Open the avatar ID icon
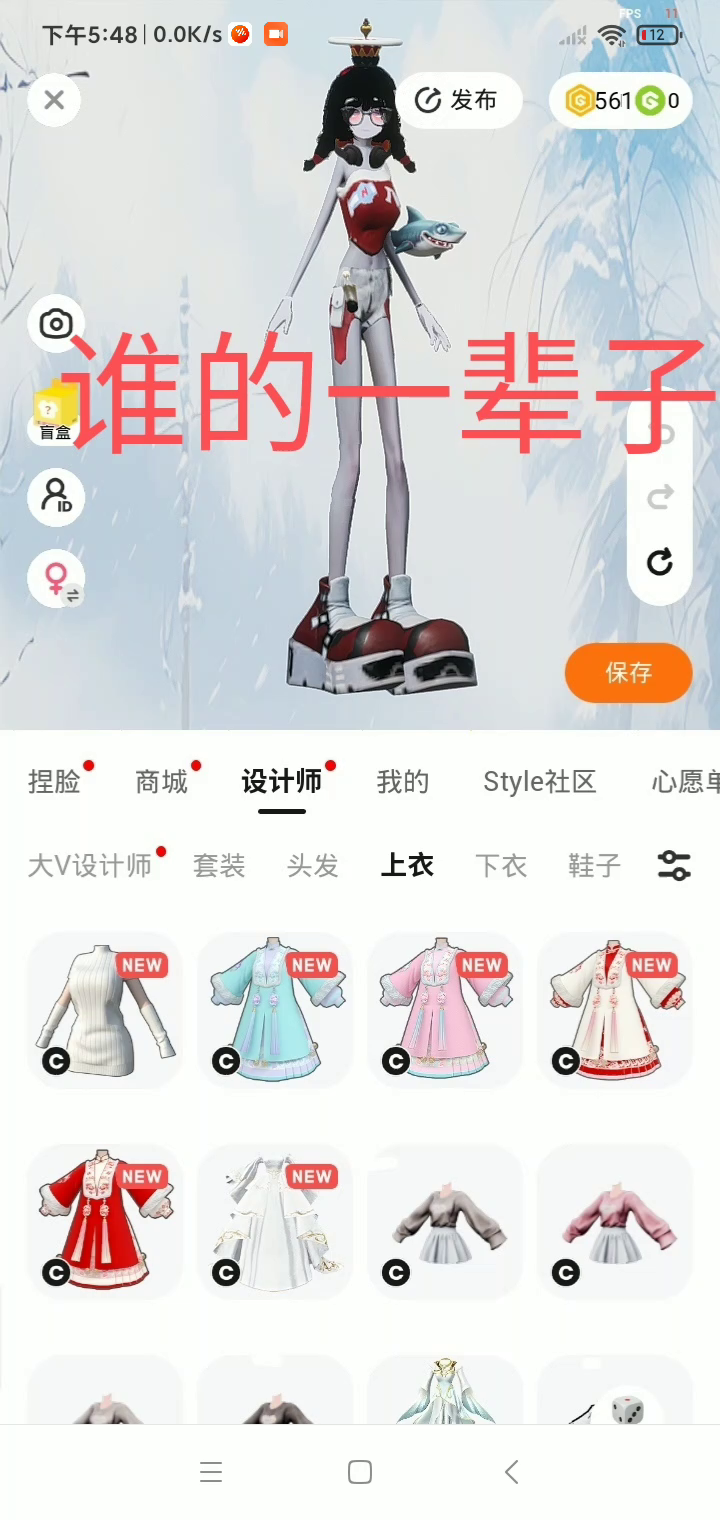This screenshot has width=720, height=1520. point(56,497)
